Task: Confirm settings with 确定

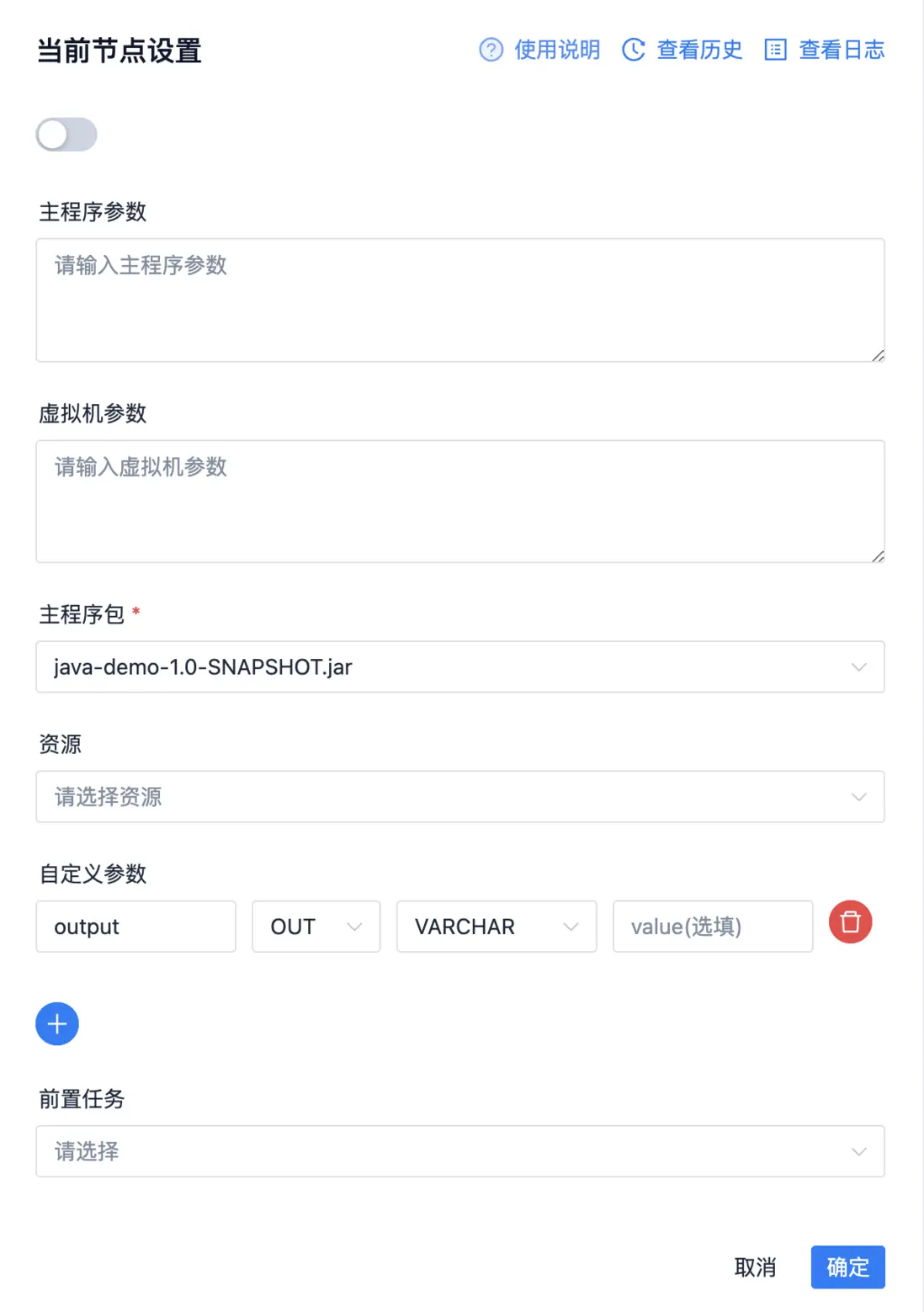Action: [x=847, y=1267]
